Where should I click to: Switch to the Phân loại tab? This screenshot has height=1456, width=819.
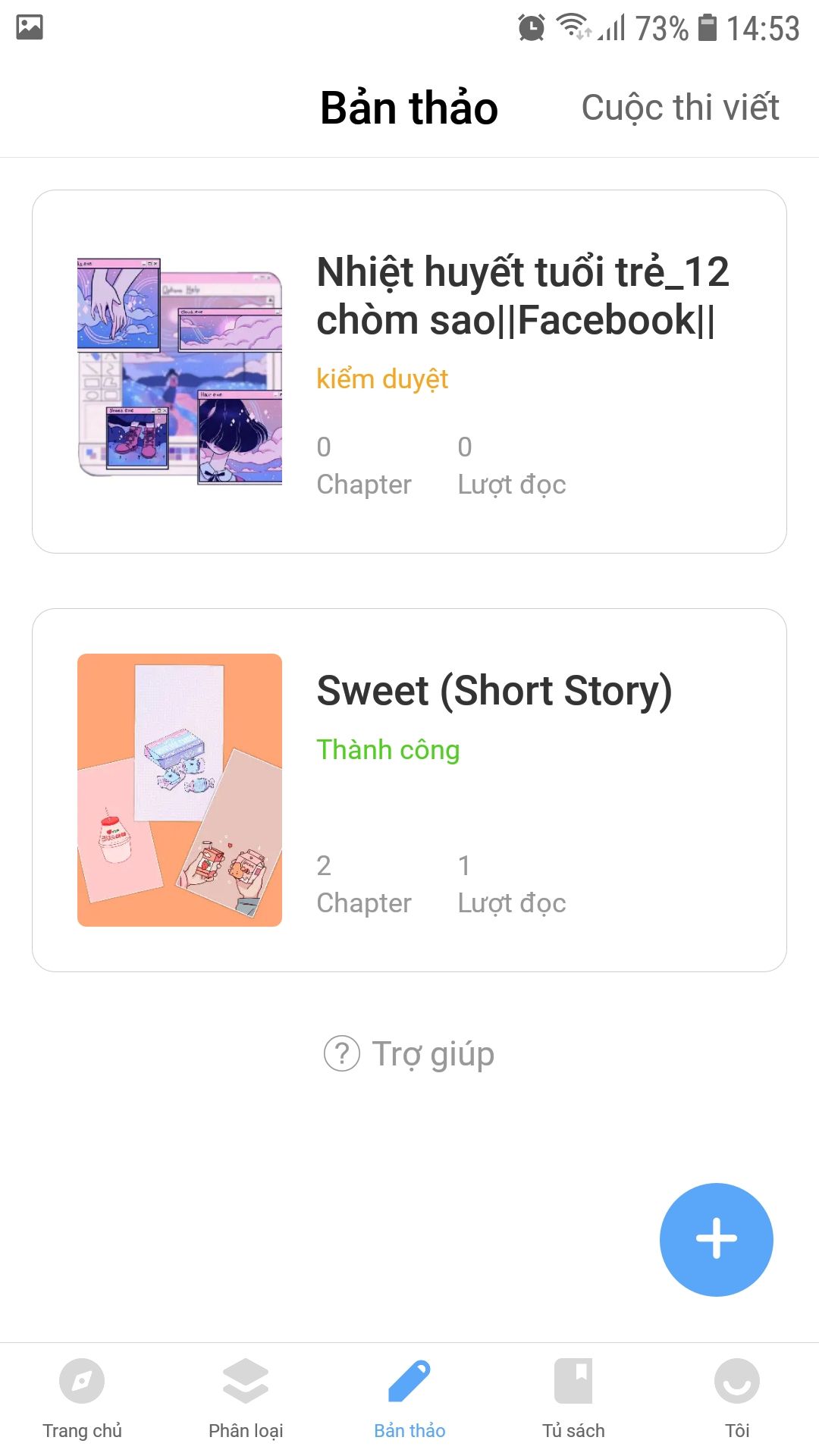[246, 1398]
